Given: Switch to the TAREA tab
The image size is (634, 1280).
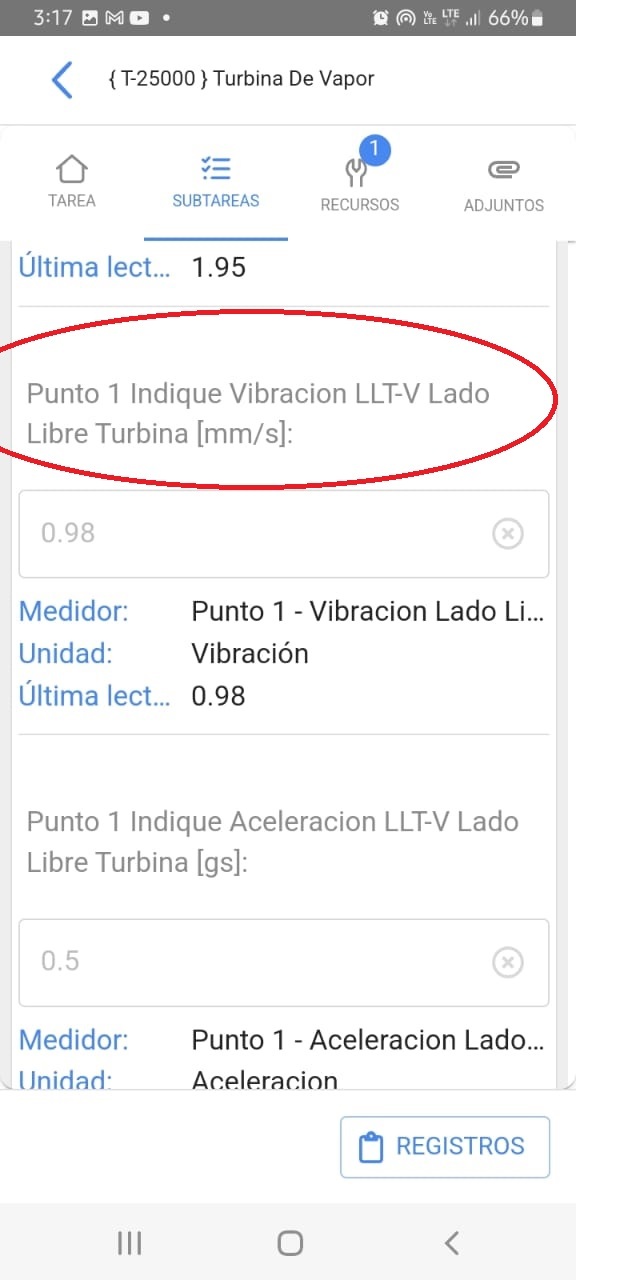Looking at the screenshot, I should pyautogui.click(x=72, y=182).
